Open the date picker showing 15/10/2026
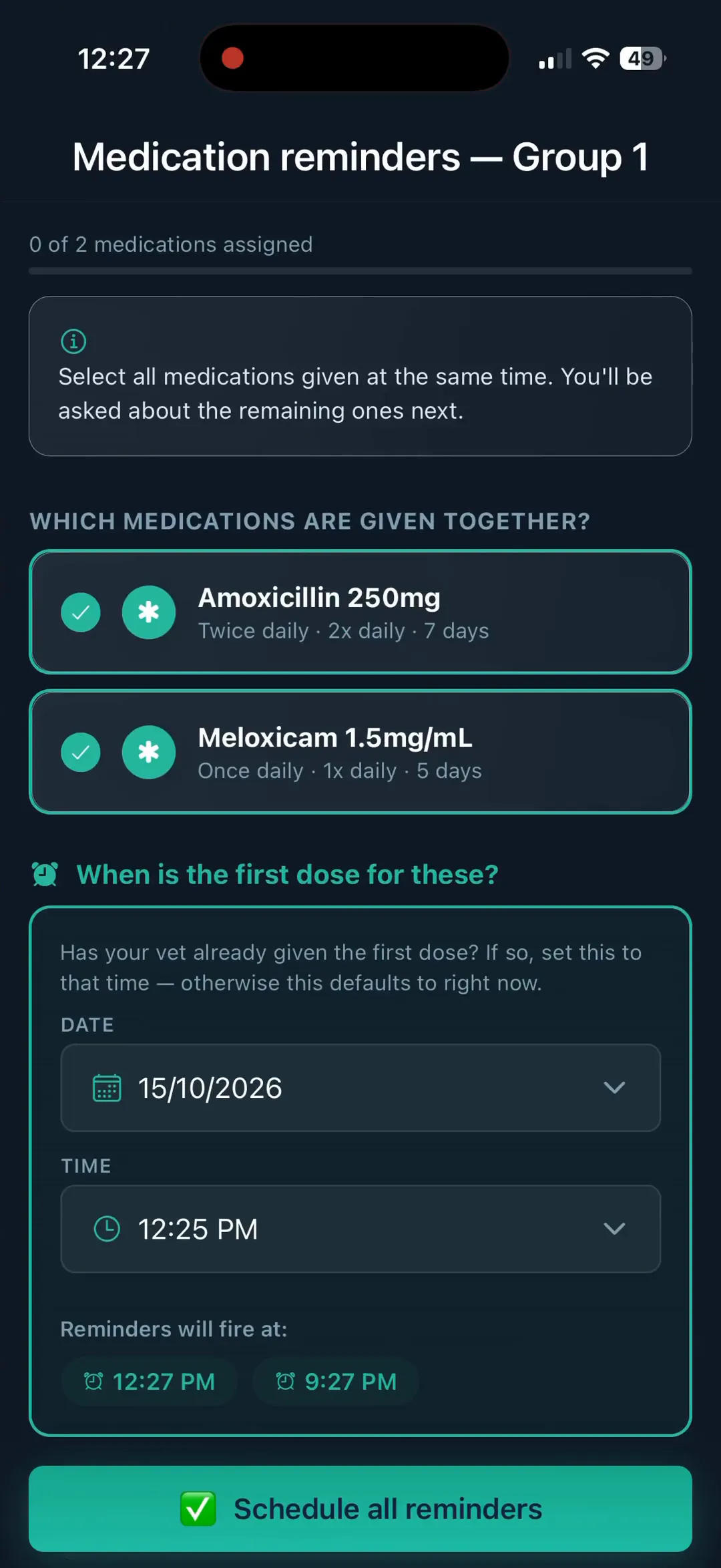Viewport: 721px width, 1568px height. pos(360,1087)
